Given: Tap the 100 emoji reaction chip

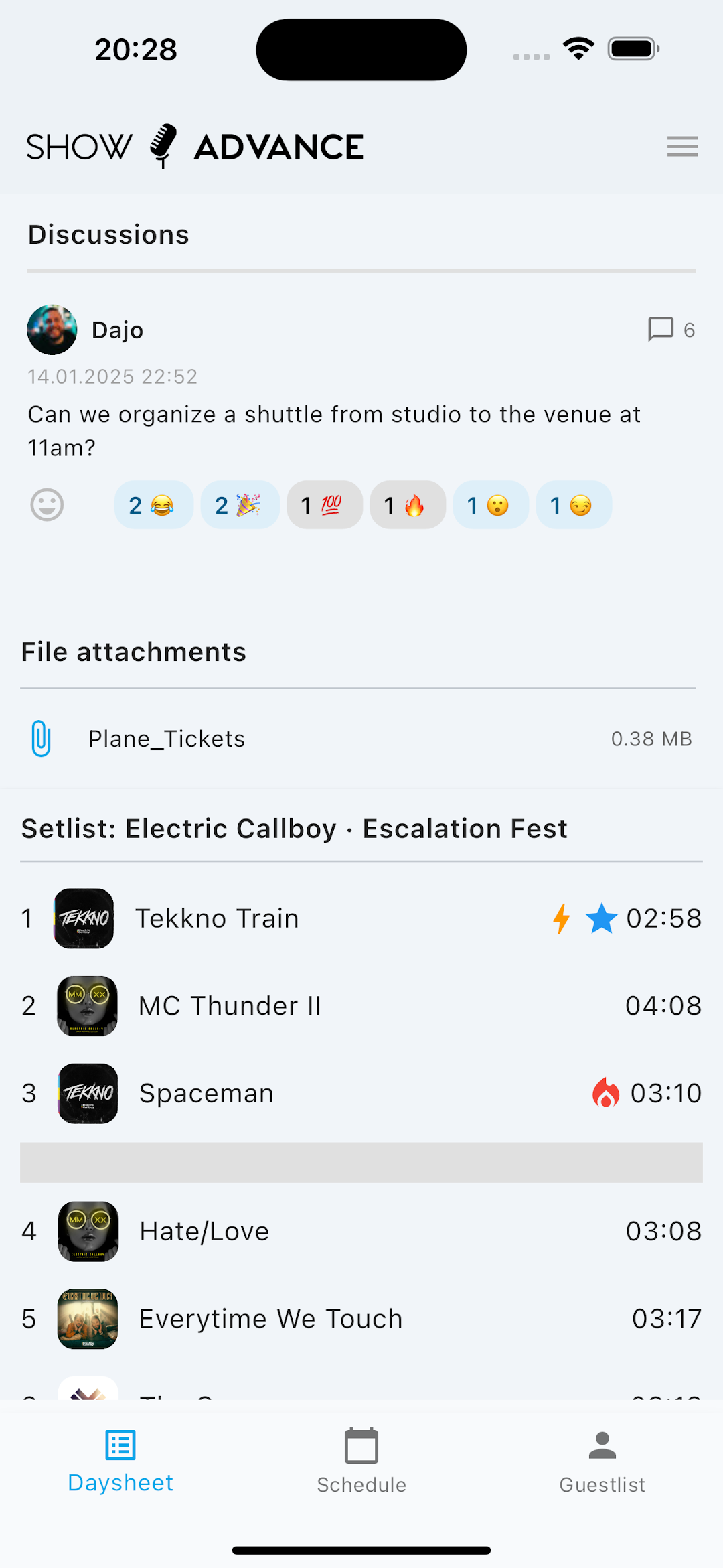Looking at the screenshot, I should click(x=325, y=505).
